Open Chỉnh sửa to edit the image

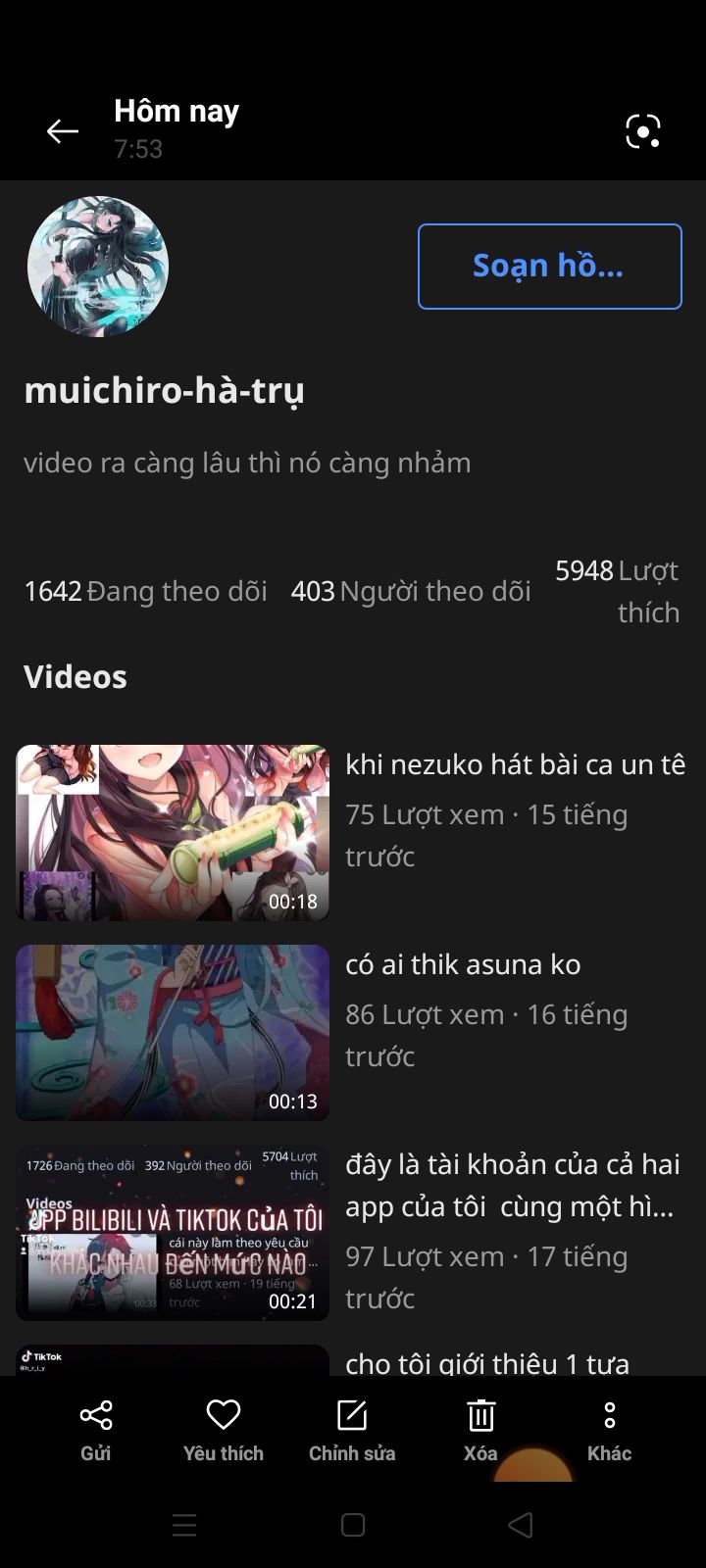coord(352,1430)
